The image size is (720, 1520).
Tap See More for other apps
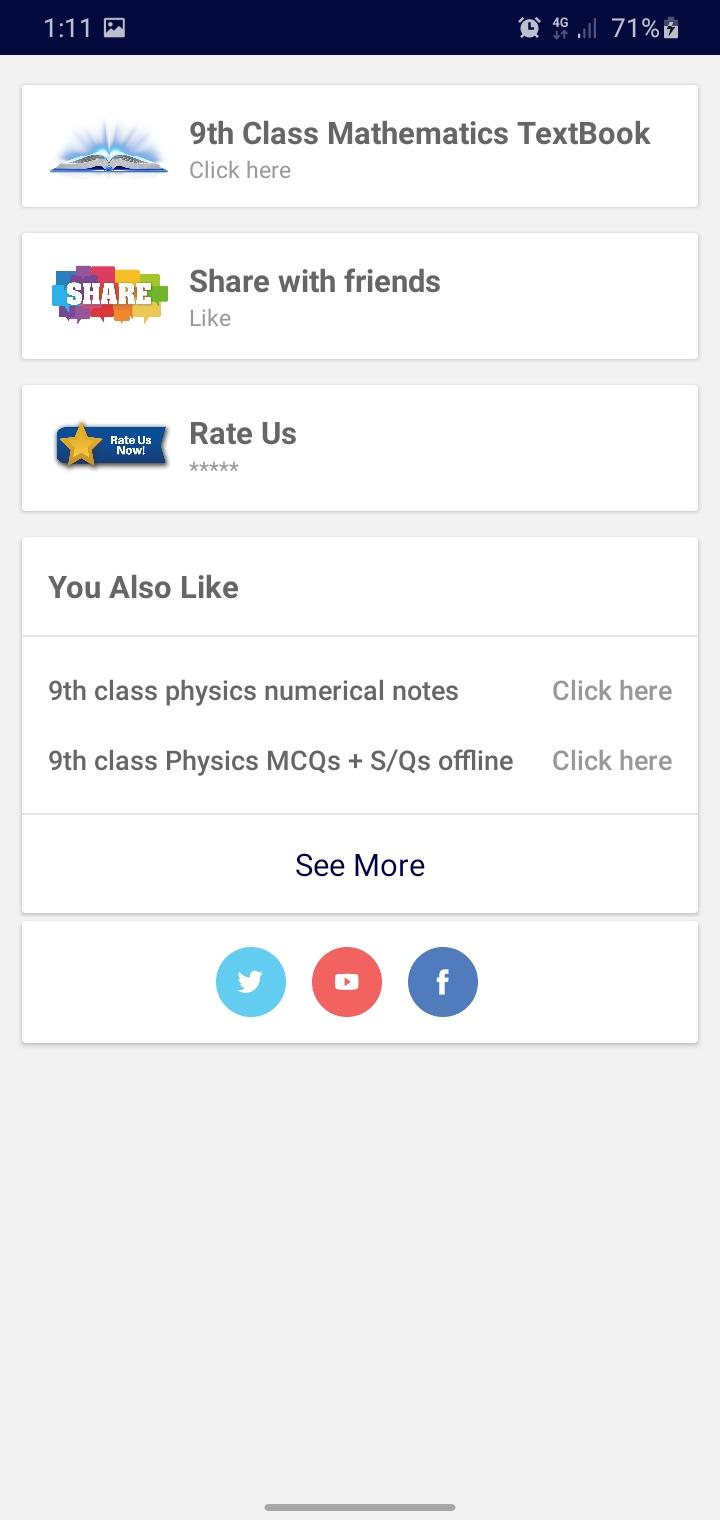coord(360,865)
